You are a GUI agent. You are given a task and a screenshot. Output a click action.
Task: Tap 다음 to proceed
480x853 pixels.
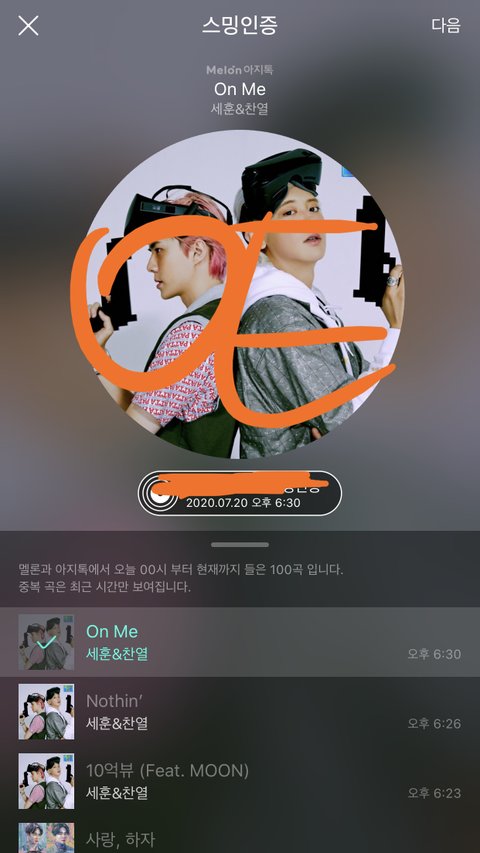point(446,26)
